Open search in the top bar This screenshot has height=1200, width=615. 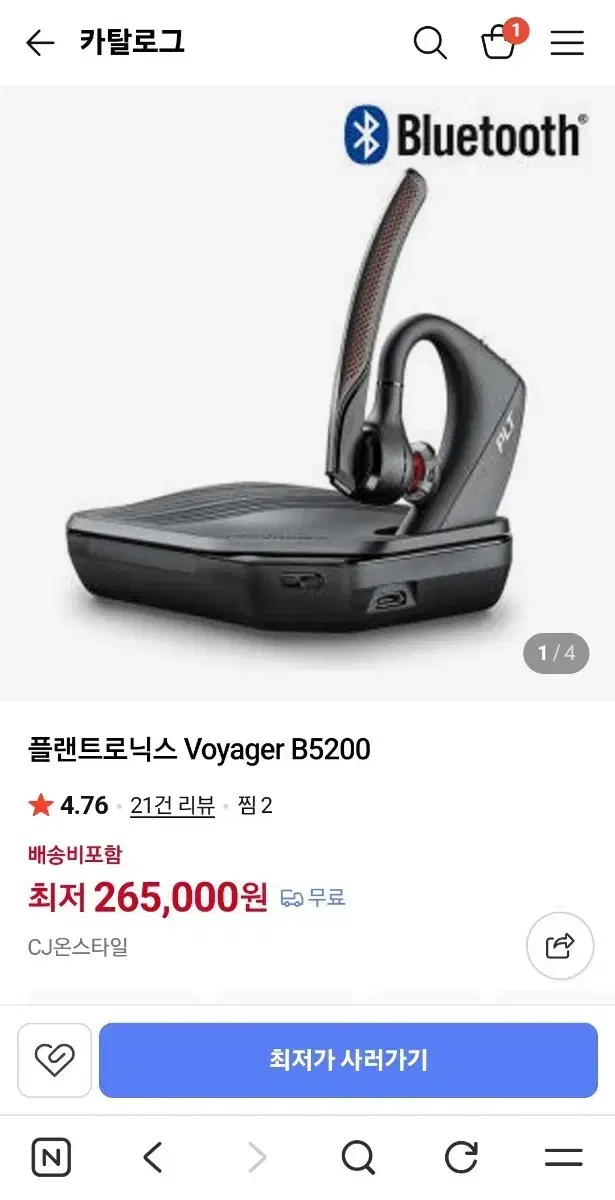(x=430, y=42)
